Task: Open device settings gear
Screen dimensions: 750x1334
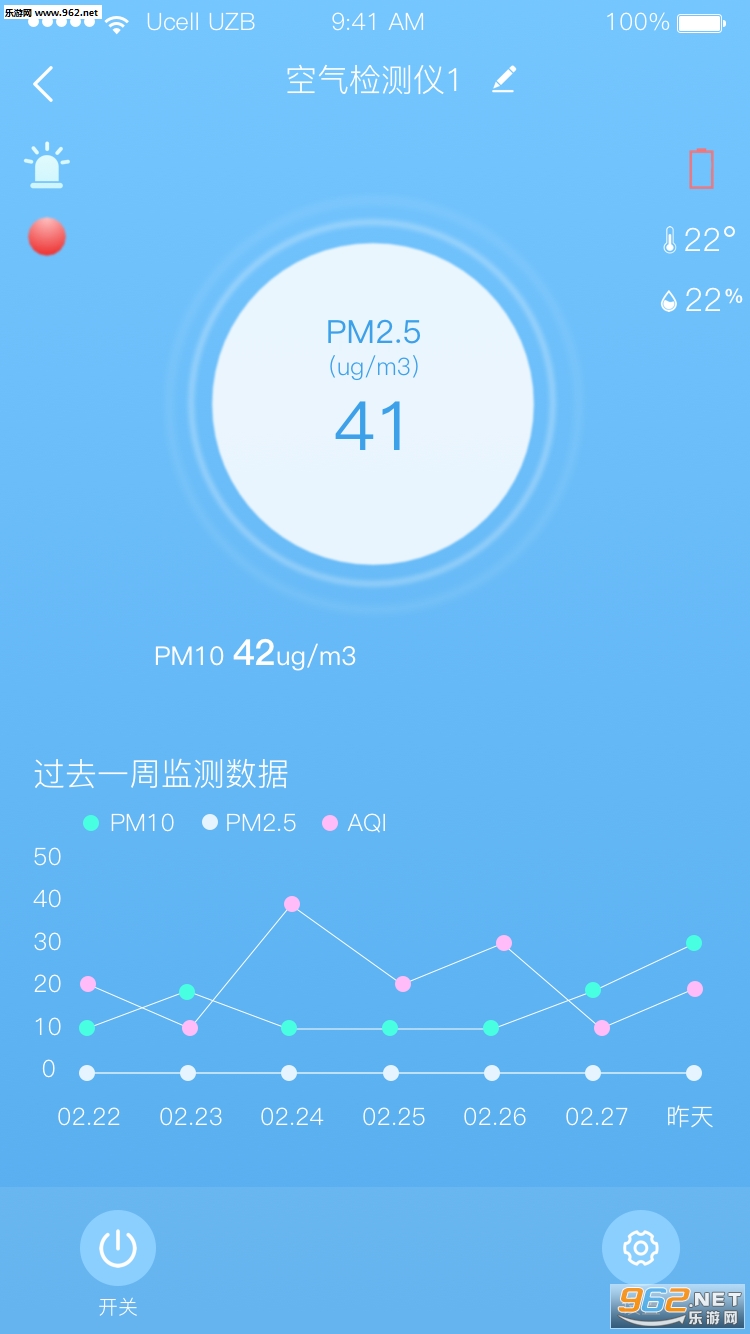Action: click(640, 1247)
